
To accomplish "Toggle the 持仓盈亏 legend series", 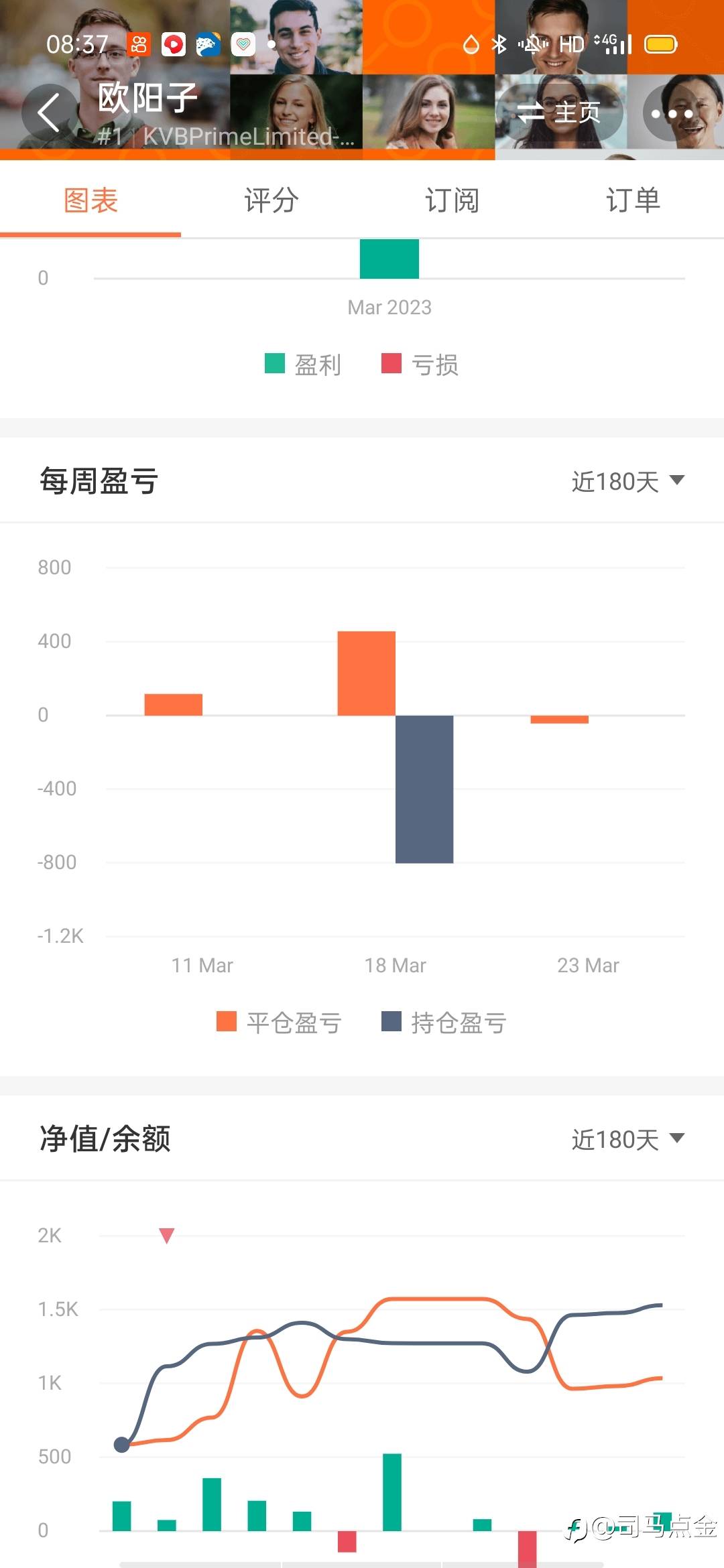I will click(x=444, y=1023).
